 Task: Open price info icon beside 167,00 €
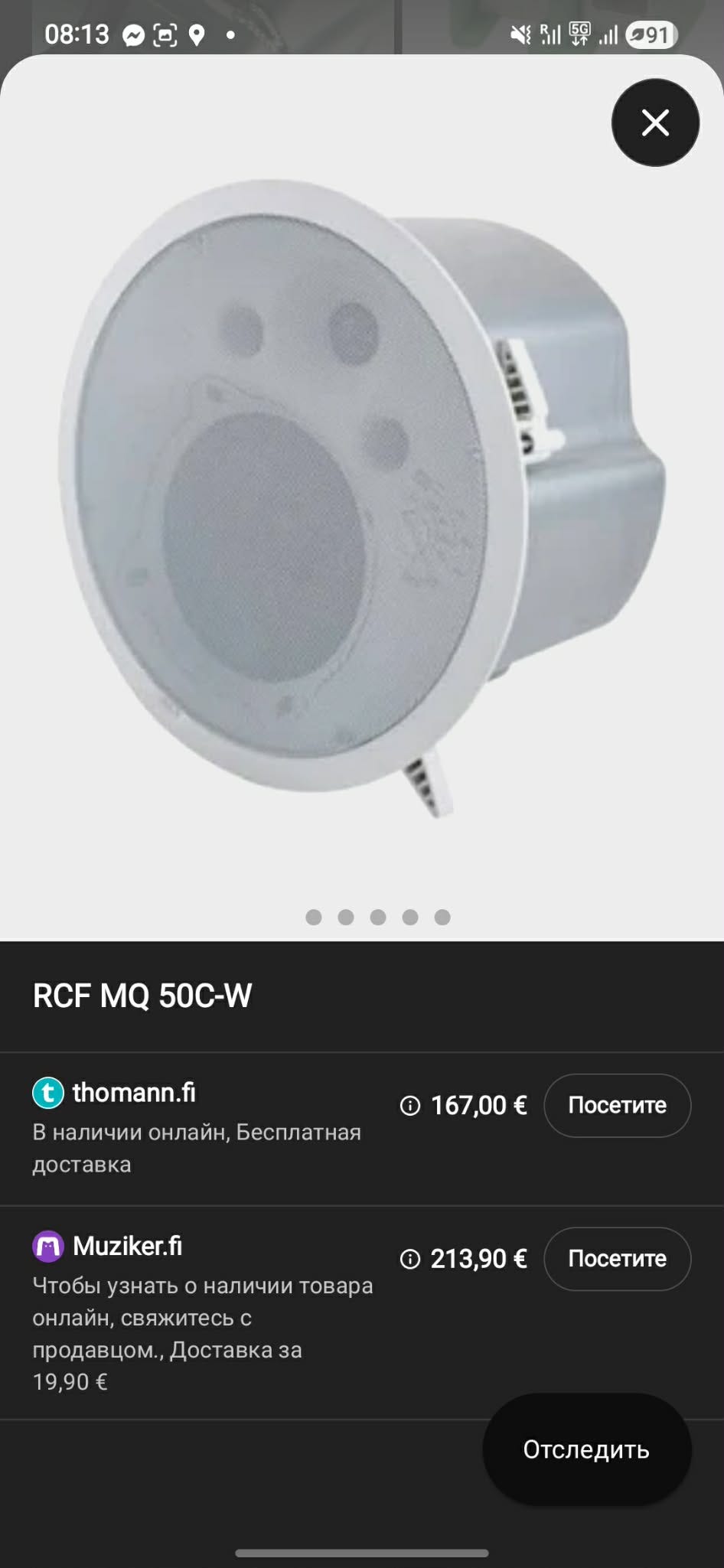click(410, 1106)
